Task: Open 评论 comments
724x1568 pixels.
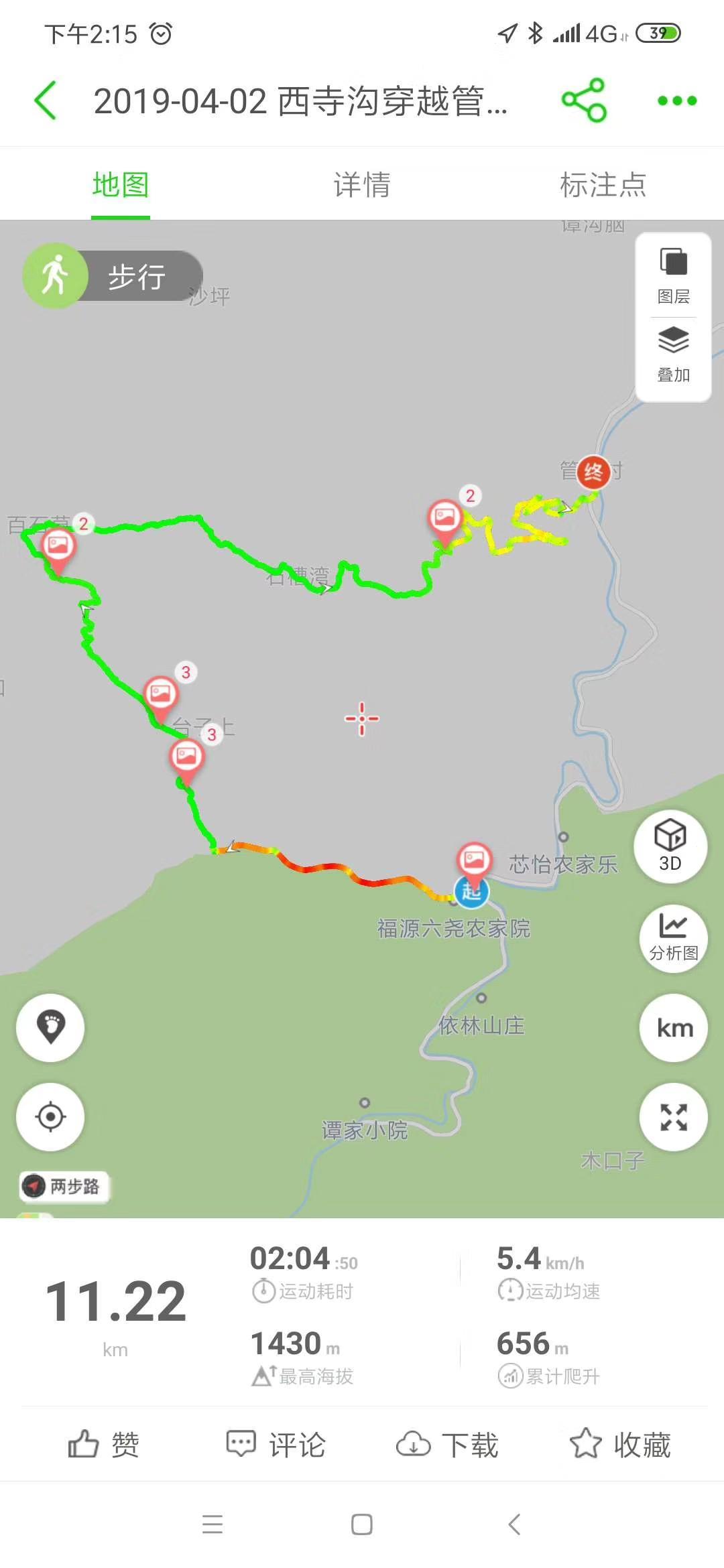Action: [x=276, y=1444]
